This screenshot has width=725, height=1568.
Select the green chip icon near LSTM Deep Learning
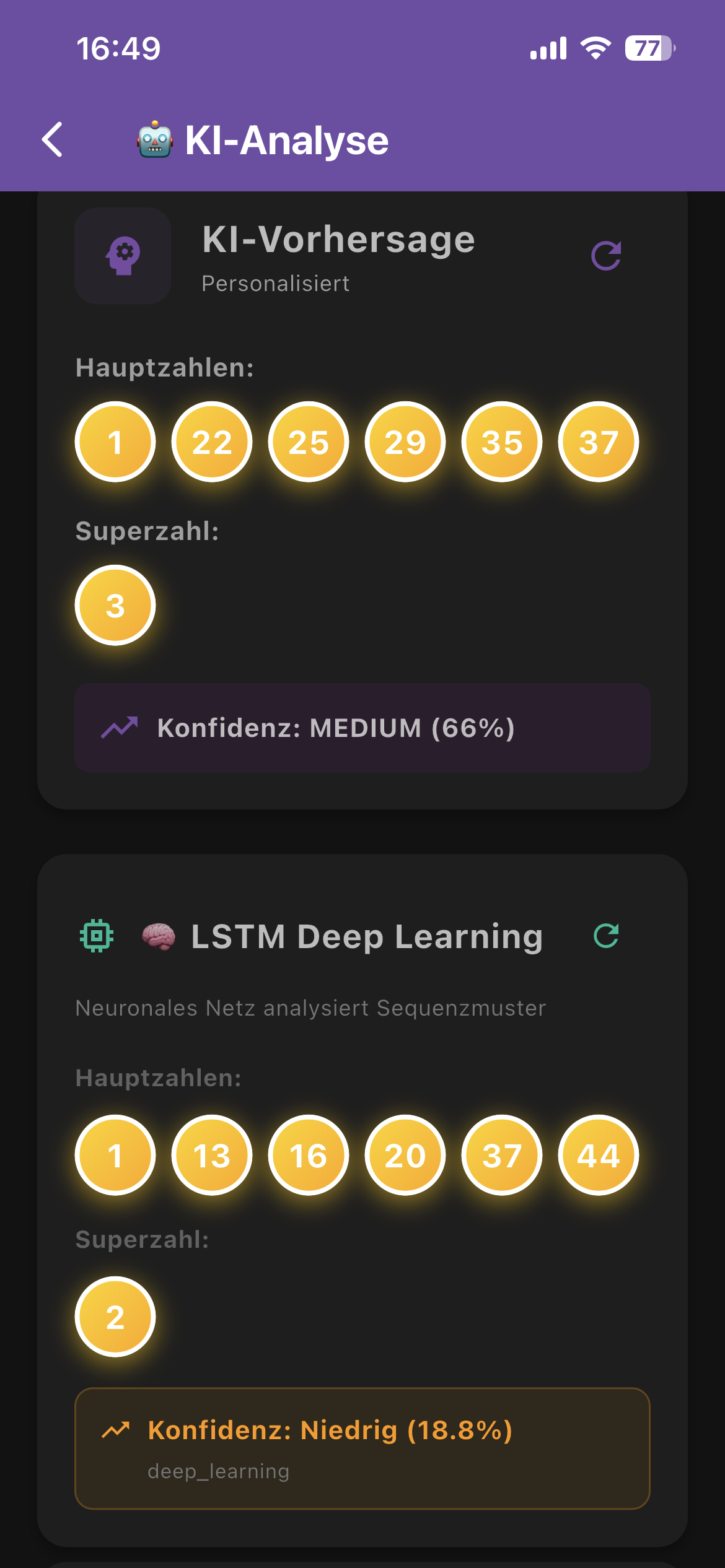[x=97, y=936]
